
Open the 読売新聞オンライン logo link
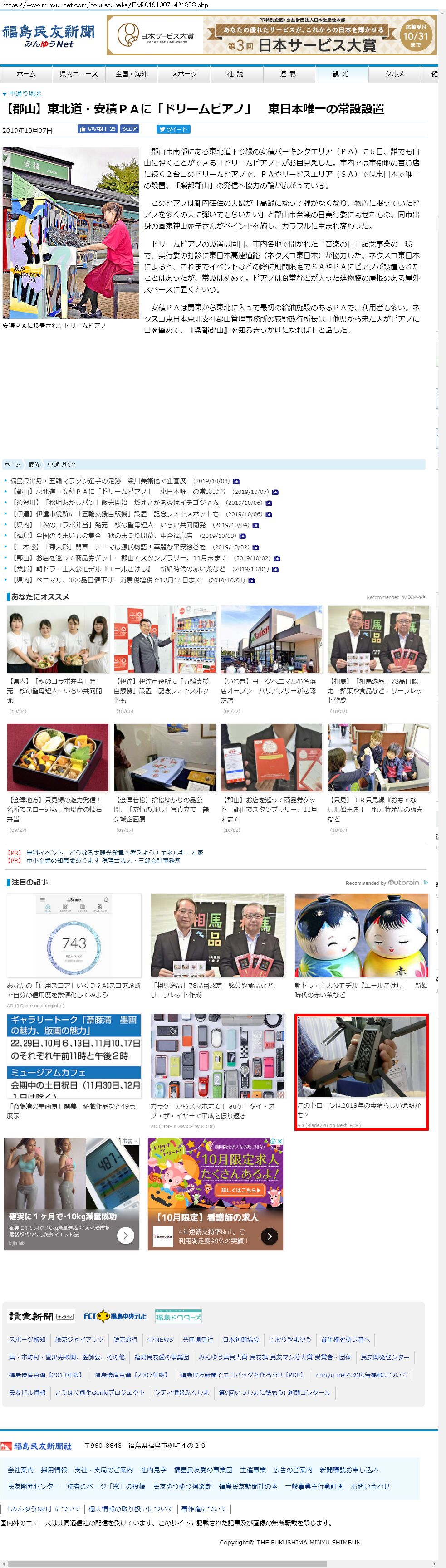pos(41,1316)
